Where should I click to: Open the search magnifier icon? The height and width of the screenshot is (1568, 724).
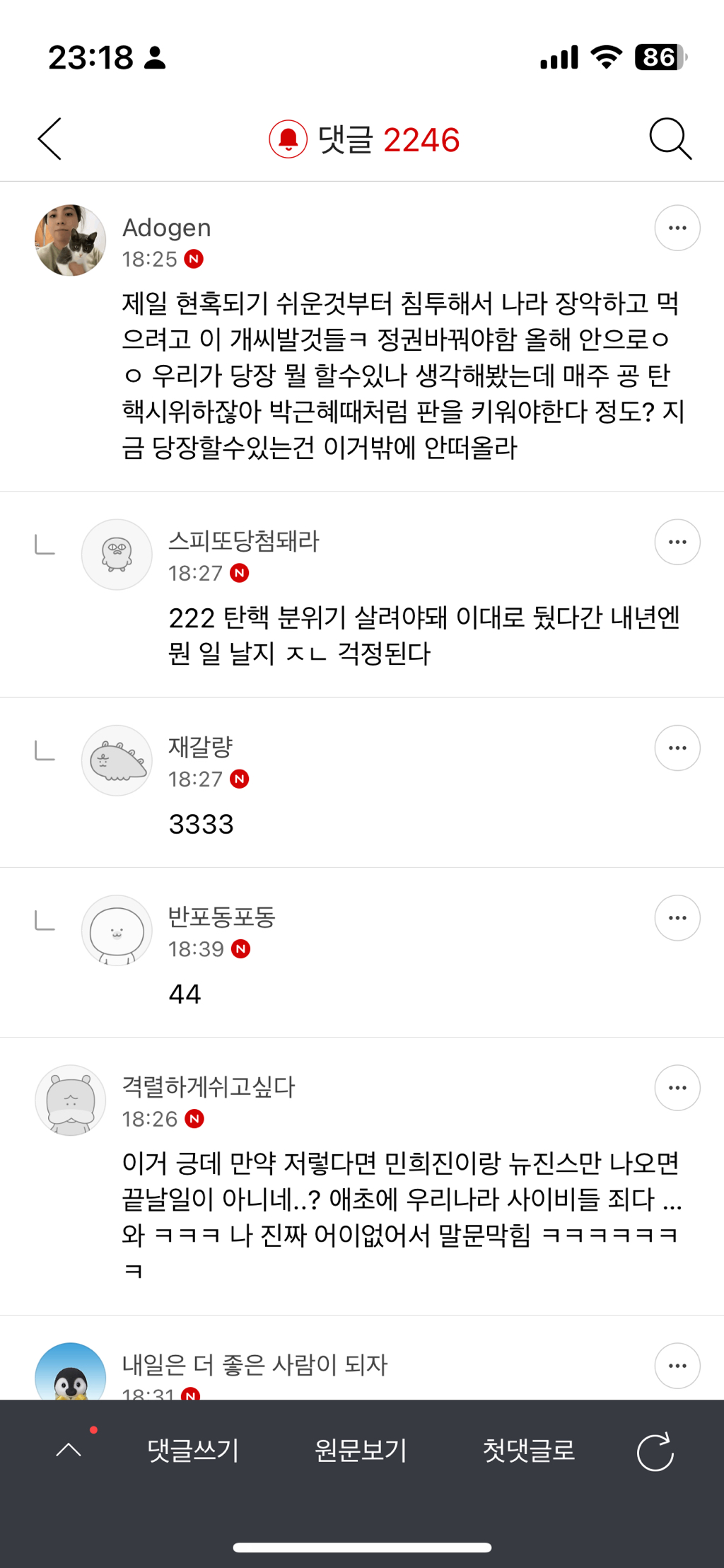point(670,139)
